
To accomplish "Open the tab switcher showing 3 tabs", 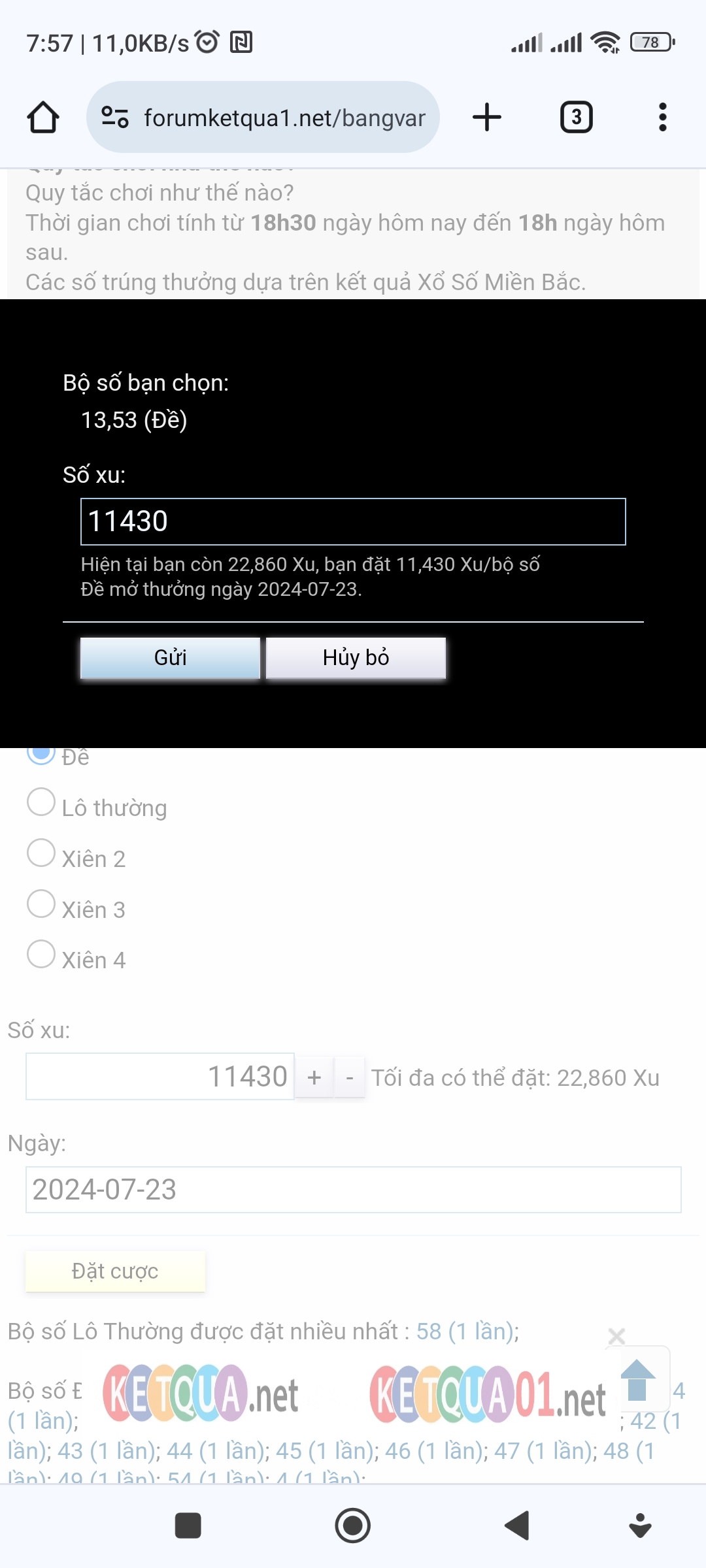I will pos(577,118).
